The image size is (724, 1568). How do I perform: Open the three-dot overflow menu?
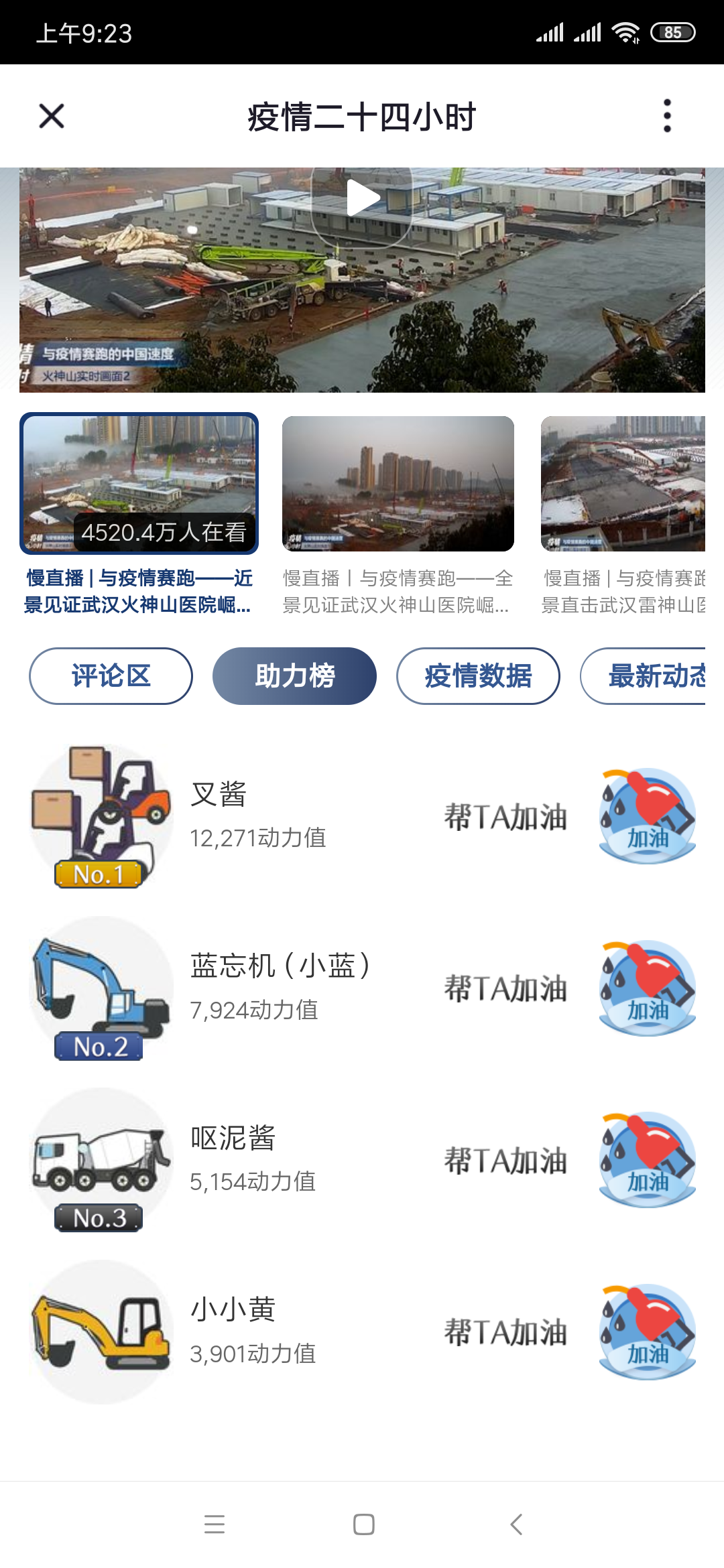pos(666,116)
